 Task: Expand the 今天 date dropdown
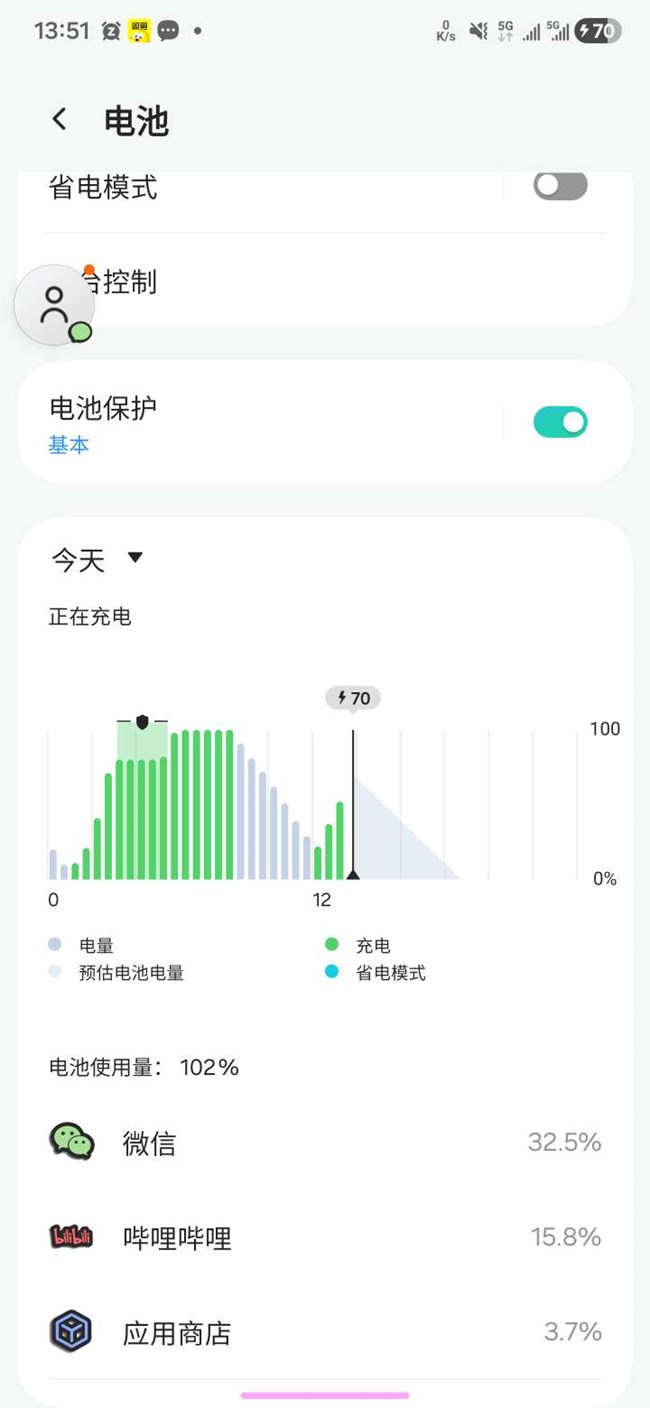tap(98, 559)
